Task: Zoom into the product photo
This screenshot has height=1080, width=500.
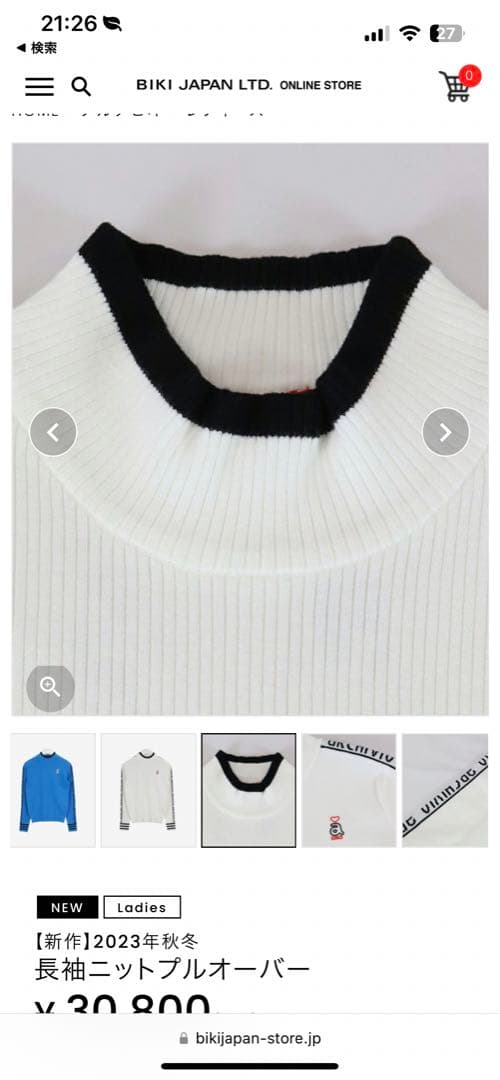Action: click(x=50, y=687)
